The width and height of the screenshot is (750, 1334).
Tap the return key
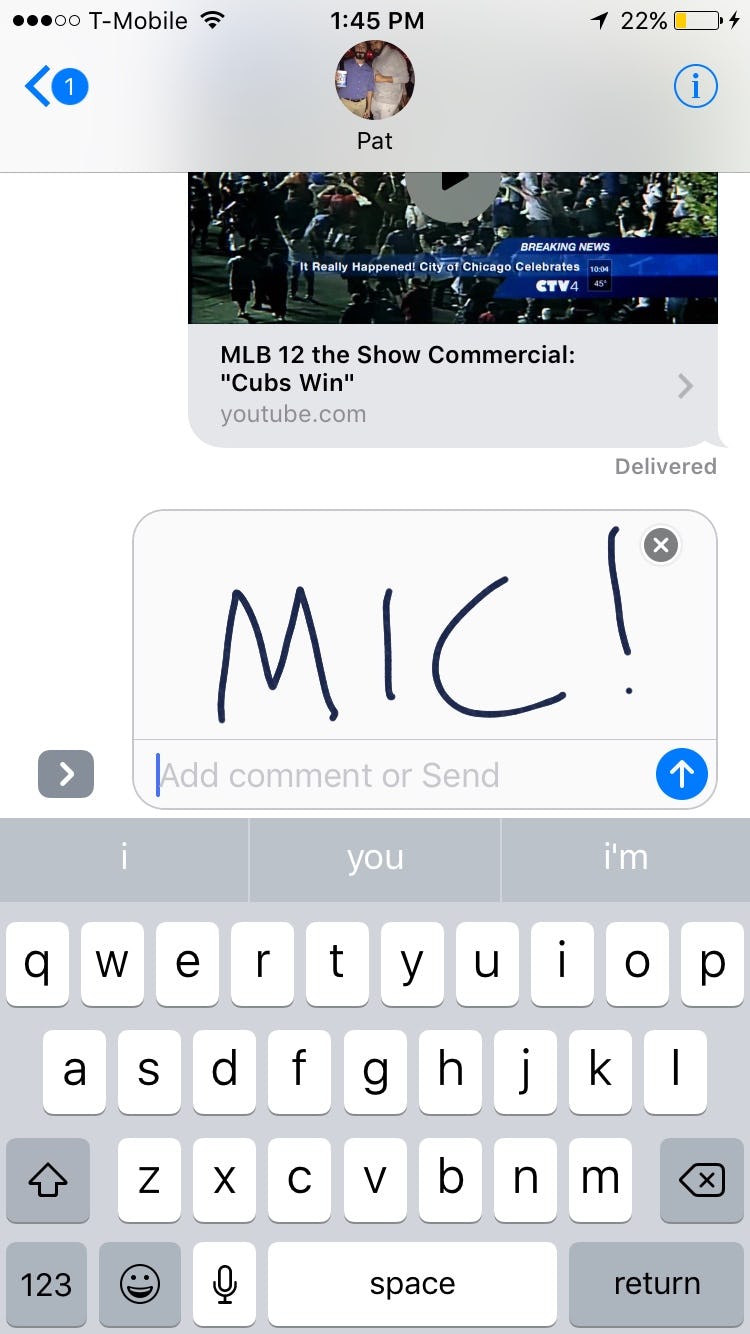(x=656, y=1284)
